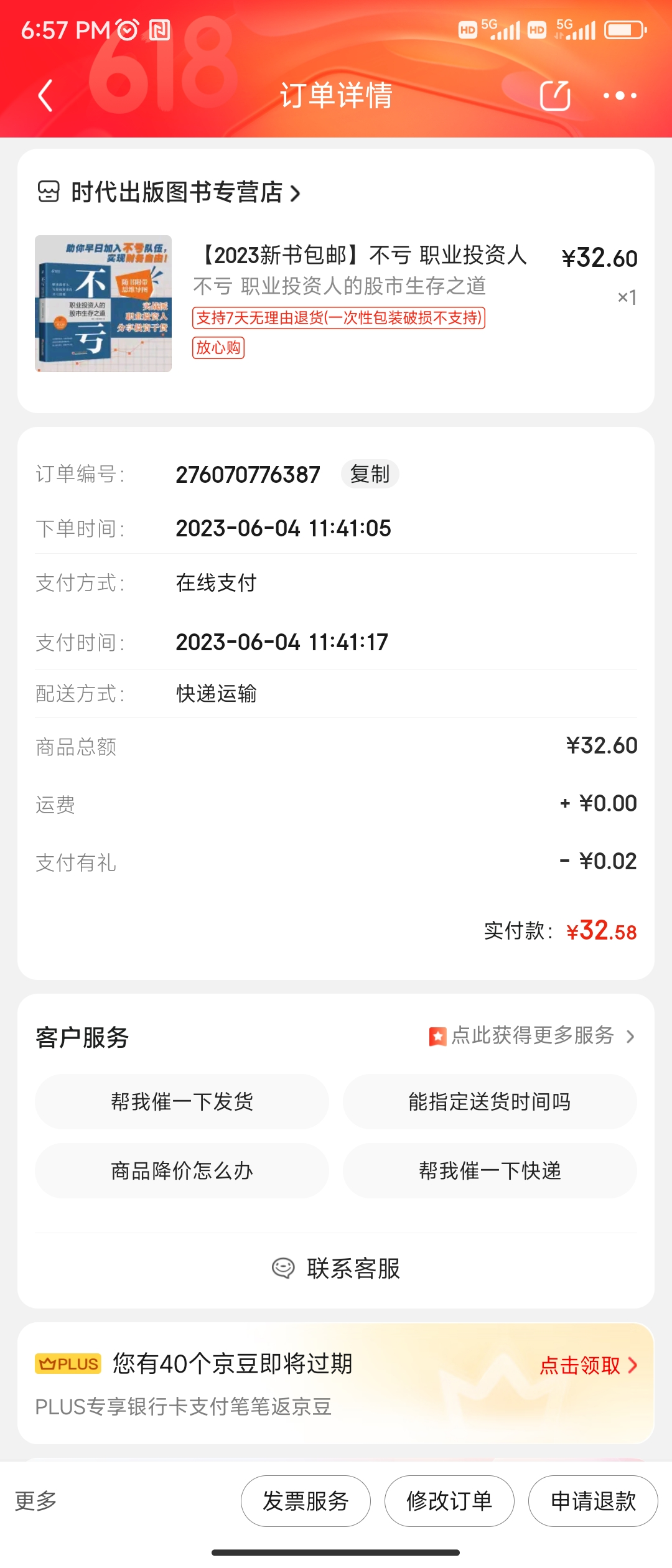Open 发票服务 invoice service
The height and width of the screenshot is (1568, 672).
306,1501
